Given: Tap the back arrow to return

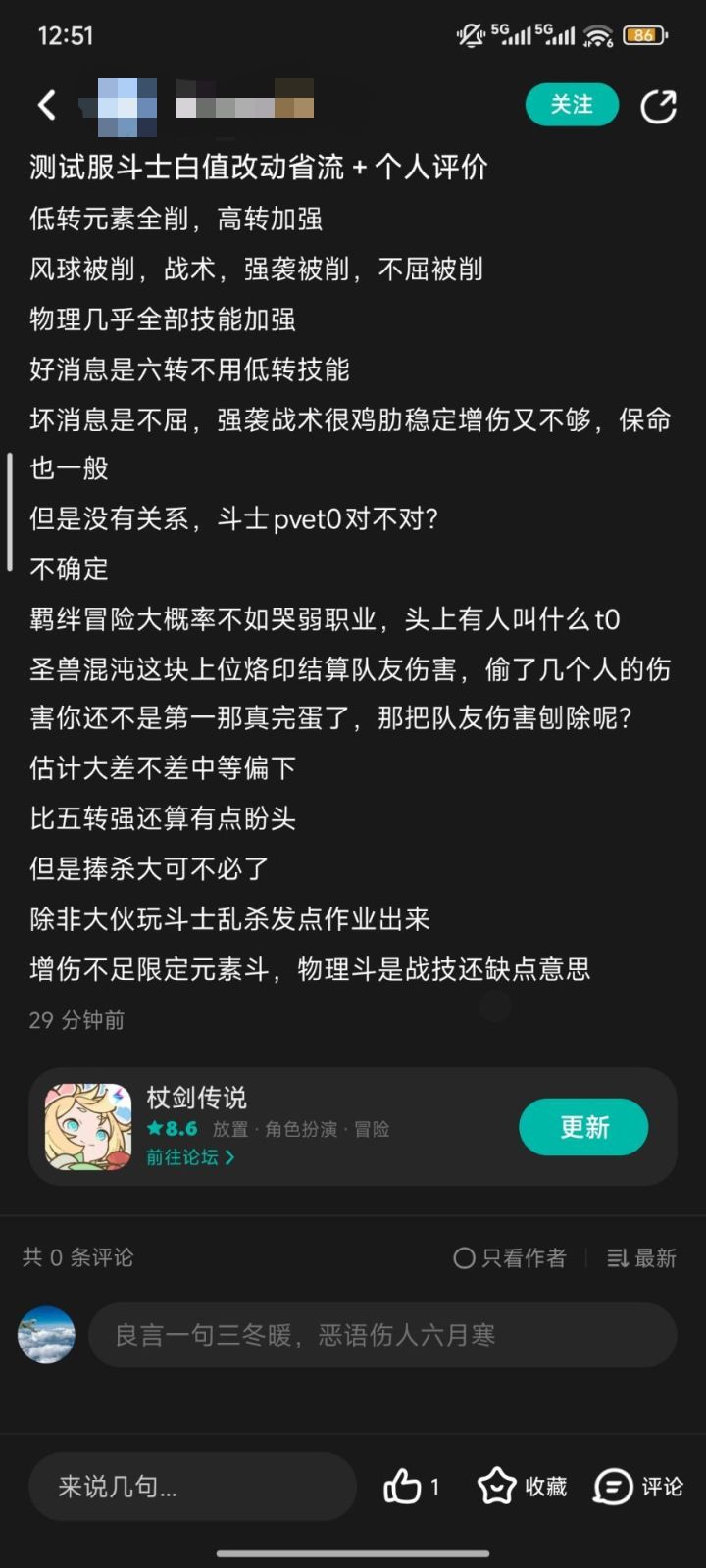Looking at the screenshot, I should pyautogui.click(x=46, y=105).
